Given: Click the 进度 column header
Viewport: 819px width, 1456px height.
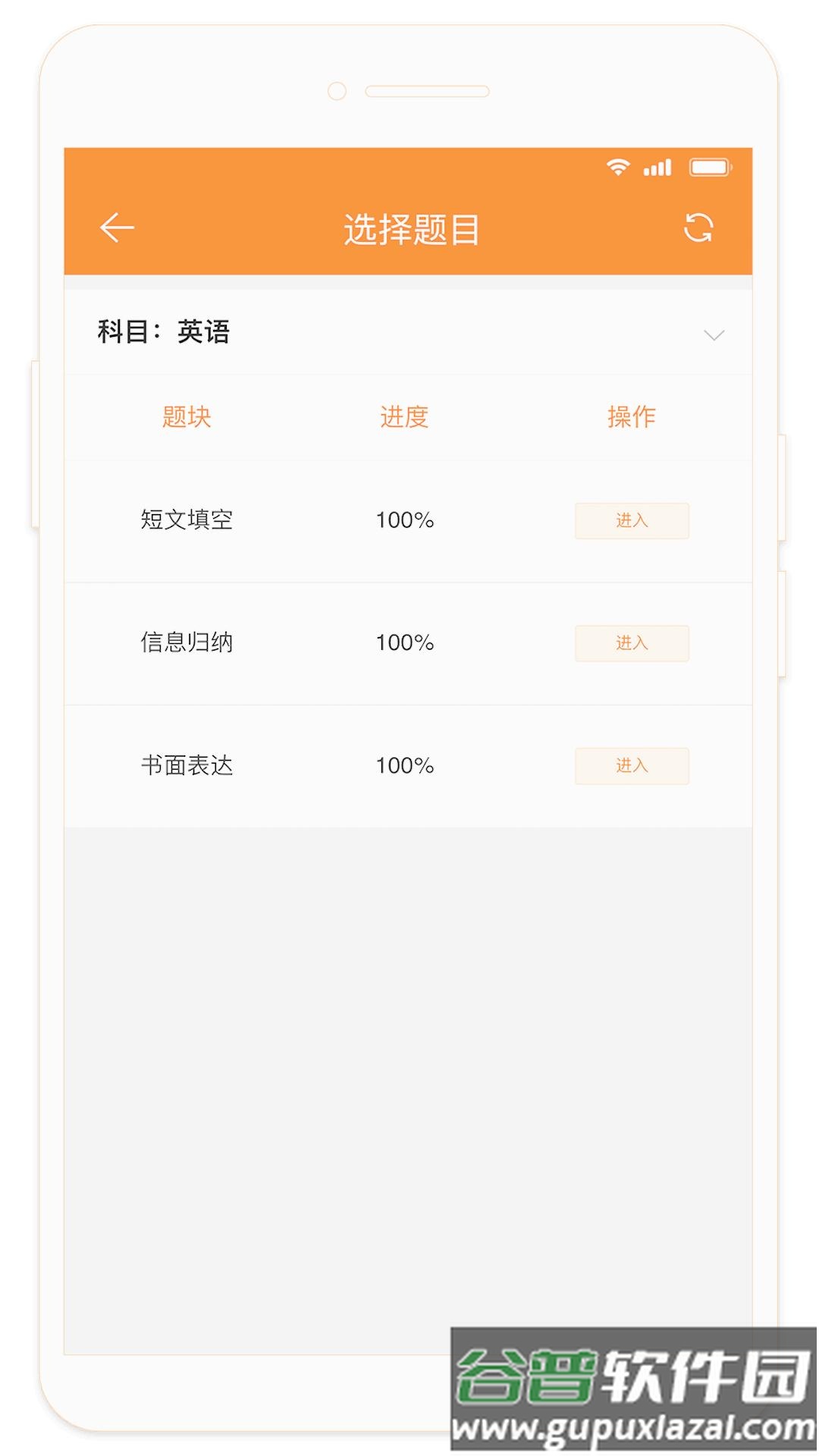Looking at the screenshot, I should click(x=403, y=416).
